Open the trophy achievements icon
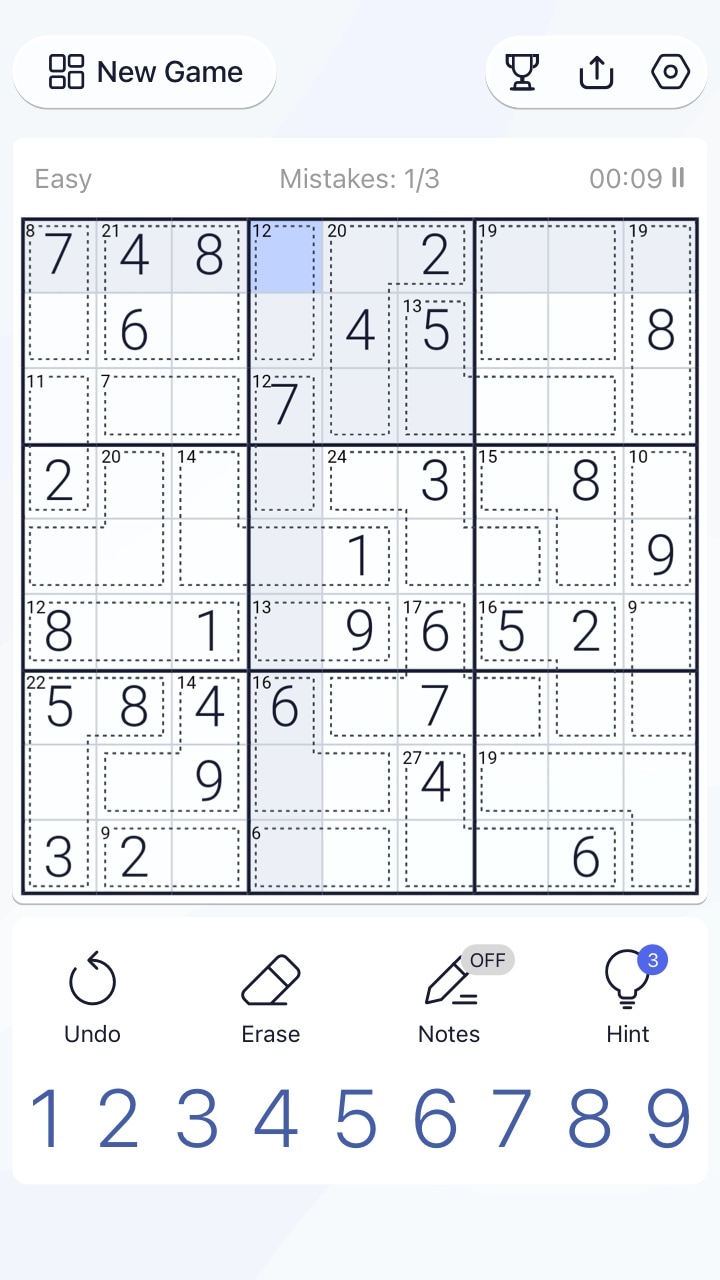 click(522, 72)
